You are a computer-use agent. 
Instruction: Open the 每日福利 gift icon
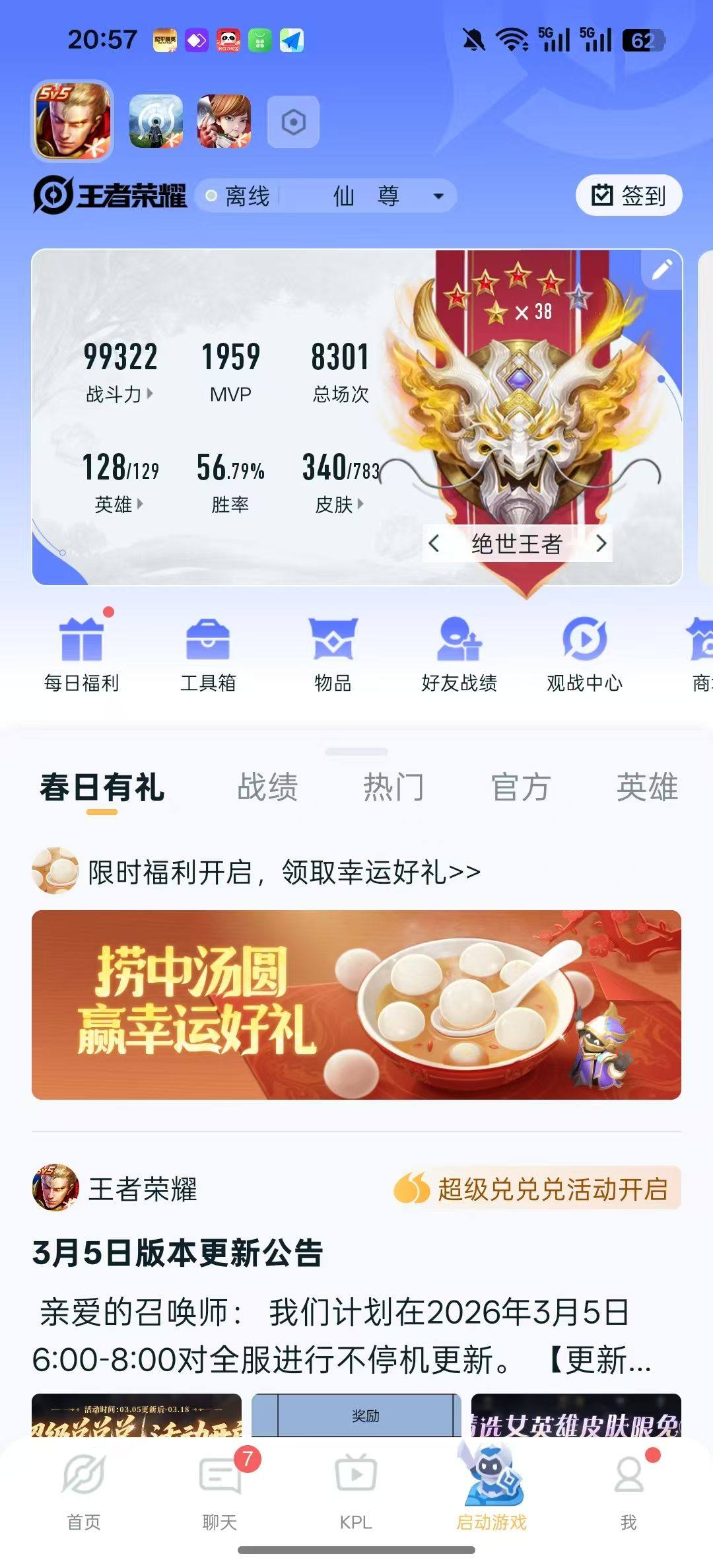pyautogui.click(x=83, y=651)
